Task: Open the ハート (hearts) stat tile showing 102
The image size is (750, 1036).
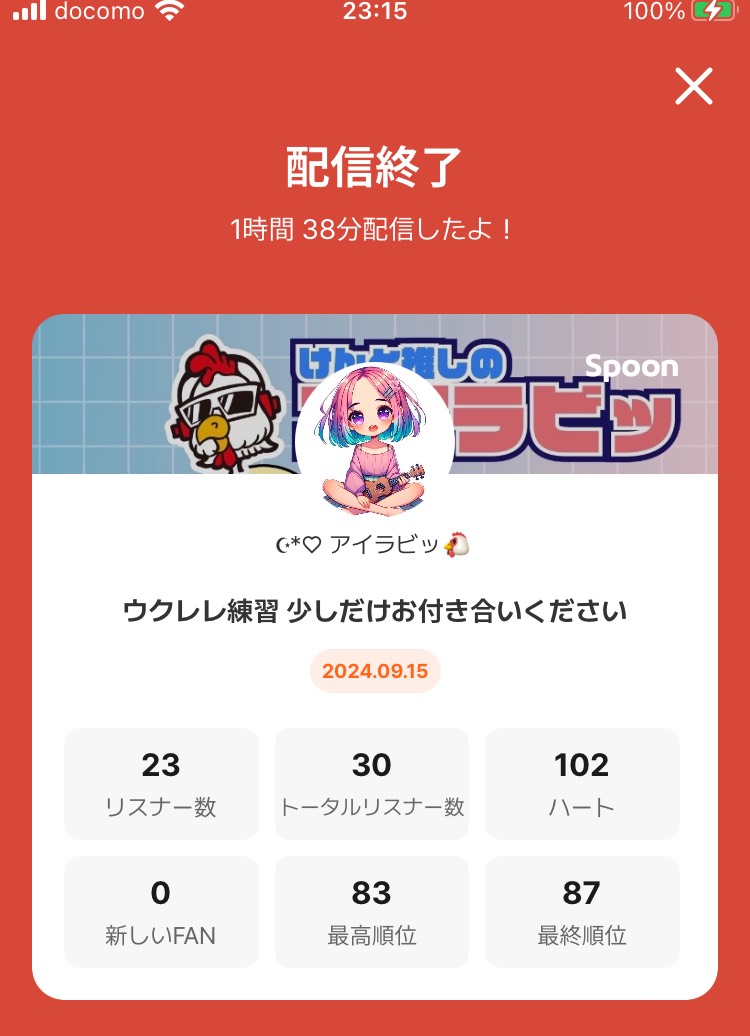Action: tap(582, 783)
